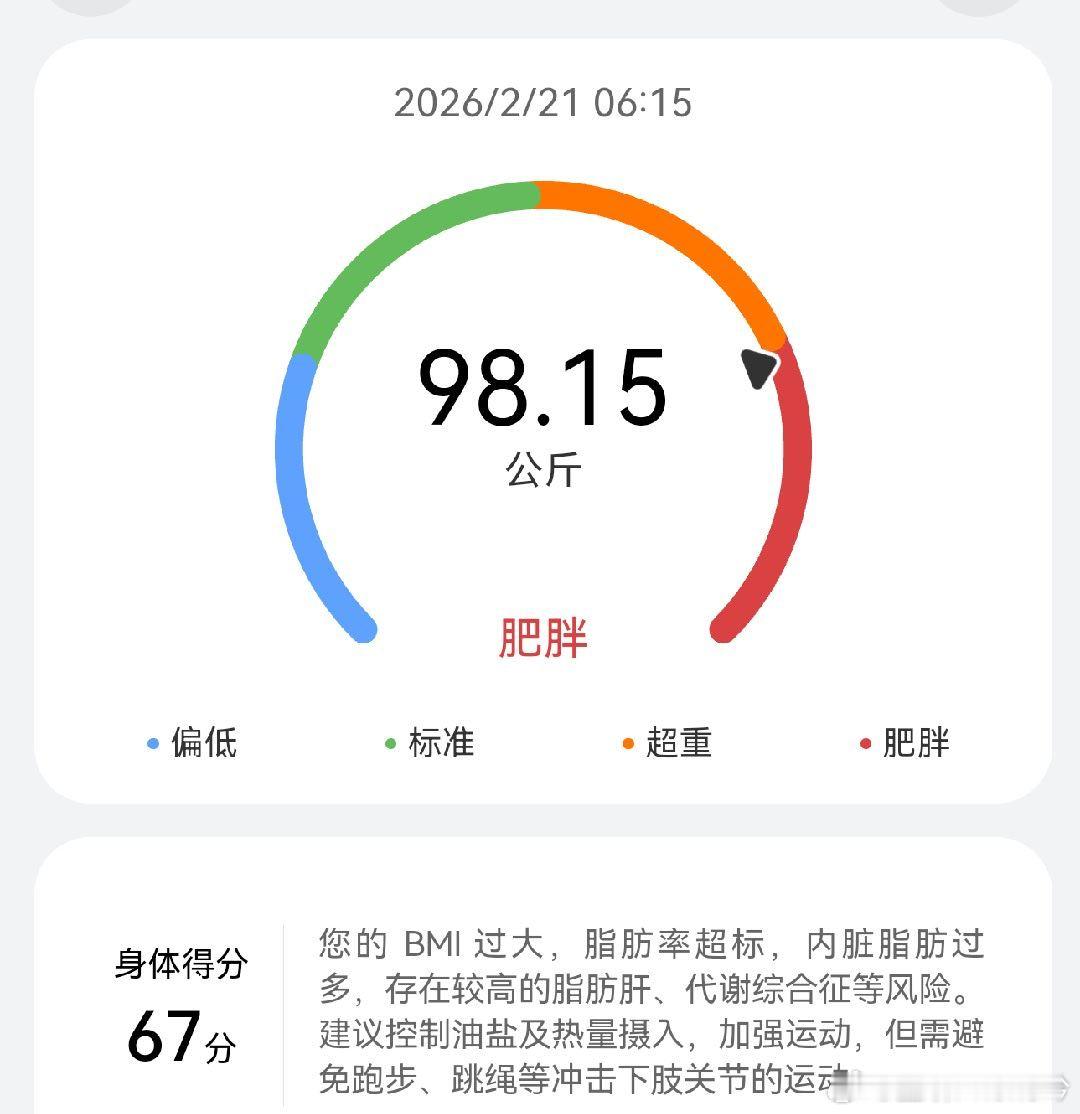Viewport: 1080px width, 1114px height.
Task: Select the 肥胖 legend label text
Action: [917, 742]
